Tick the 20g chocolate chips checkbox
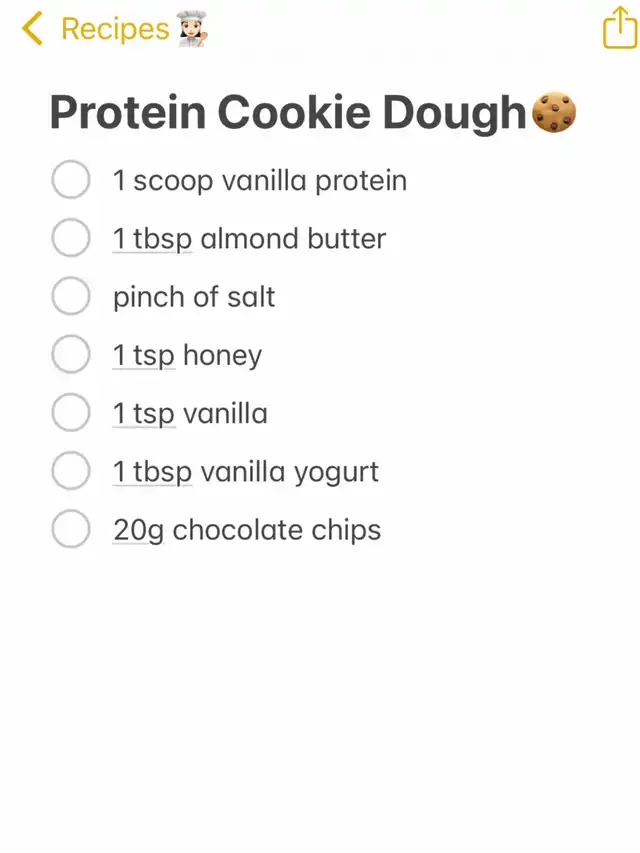Viewport: 640px width, 853px height. pyautogui.click(x=71, y=529)
